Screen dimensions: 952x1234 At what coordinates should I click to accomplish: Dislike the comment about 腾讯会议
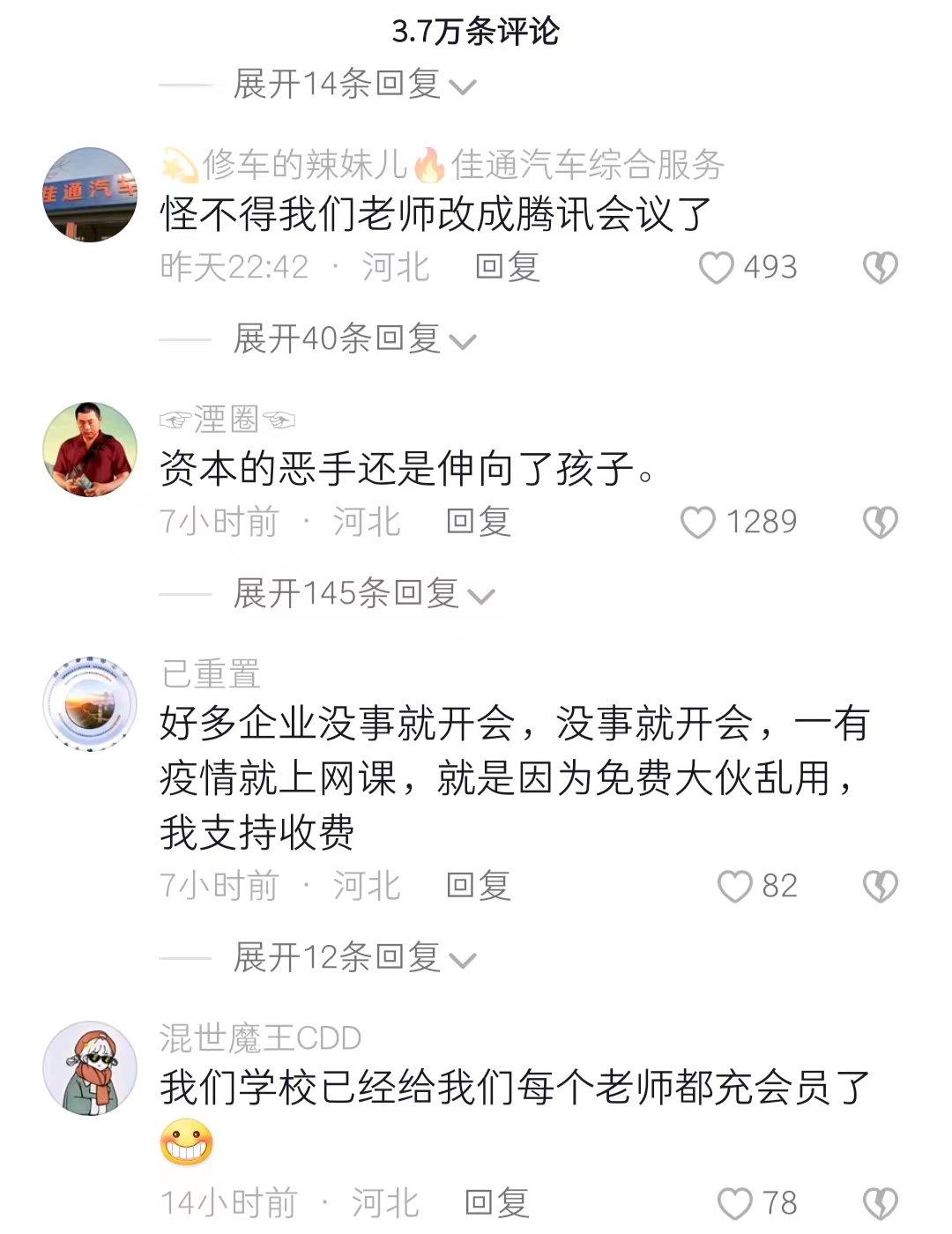(880, 267)
